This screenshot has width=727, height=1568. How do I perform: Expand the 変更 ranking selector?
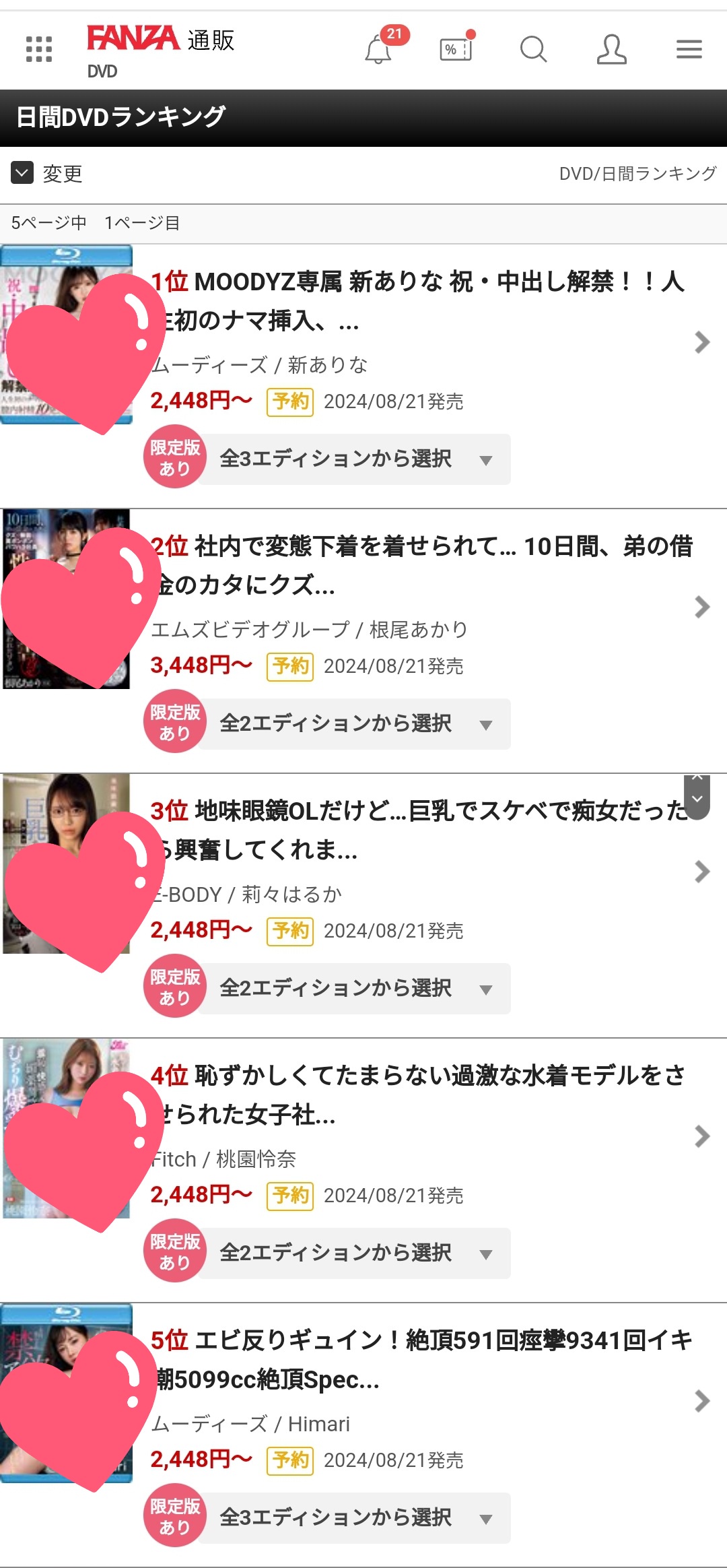[47, 174]
